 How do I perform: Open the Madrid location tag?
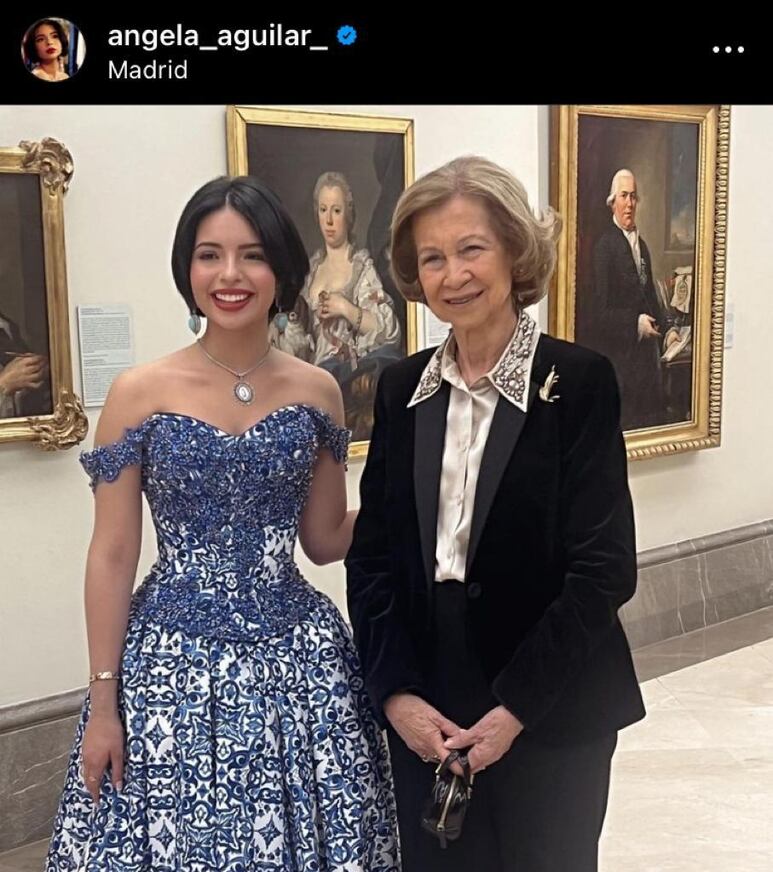click(x=147, y=70)
